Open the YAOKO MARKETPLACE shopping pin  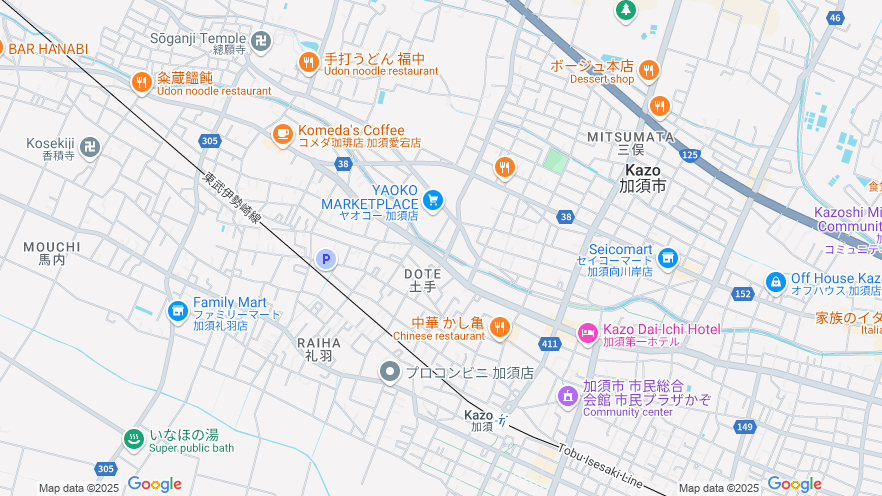[x=432, y=200]
